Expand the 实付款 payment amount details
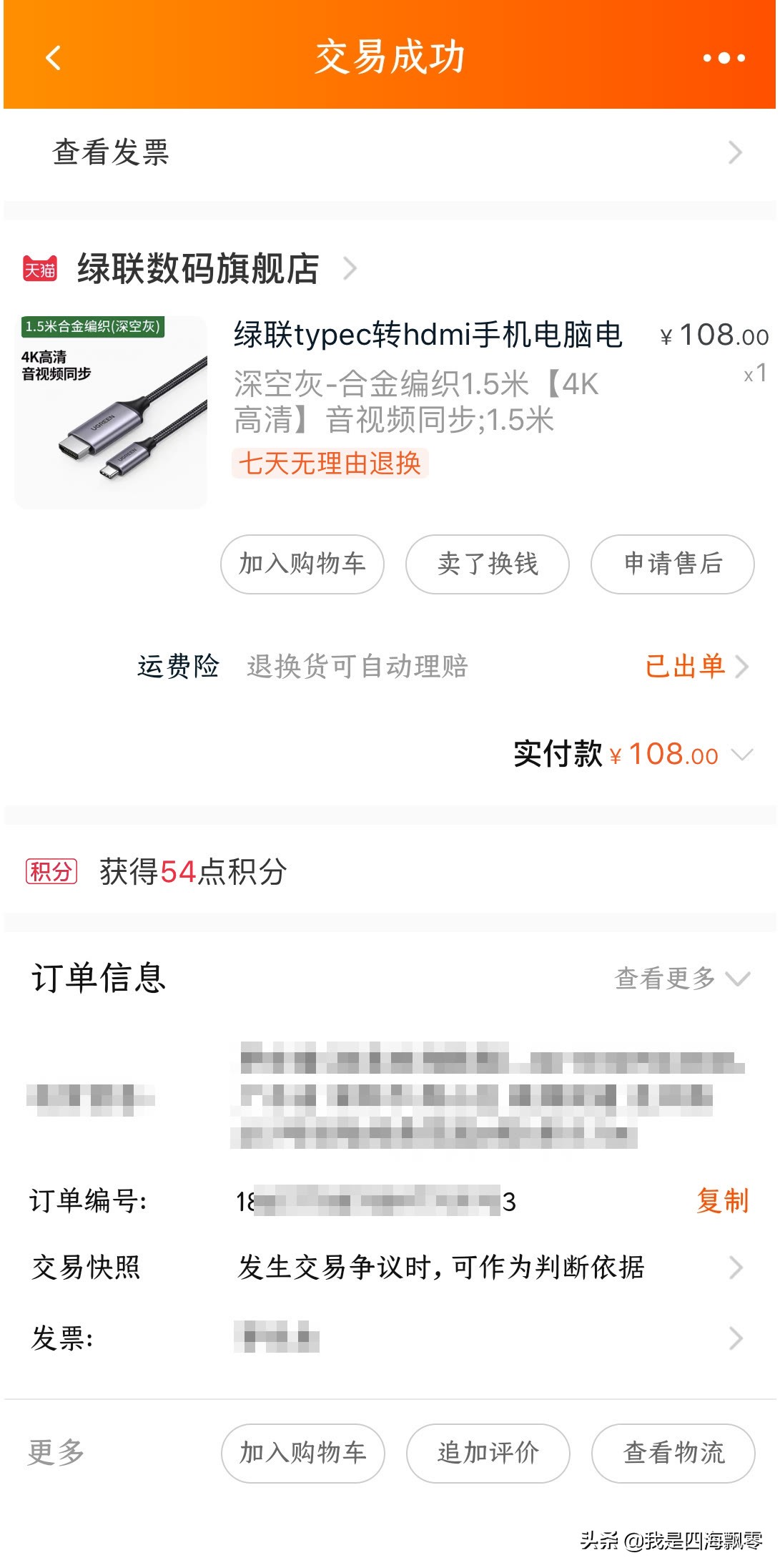Screen dimensions: 780x1568 [x=744, y=755]
